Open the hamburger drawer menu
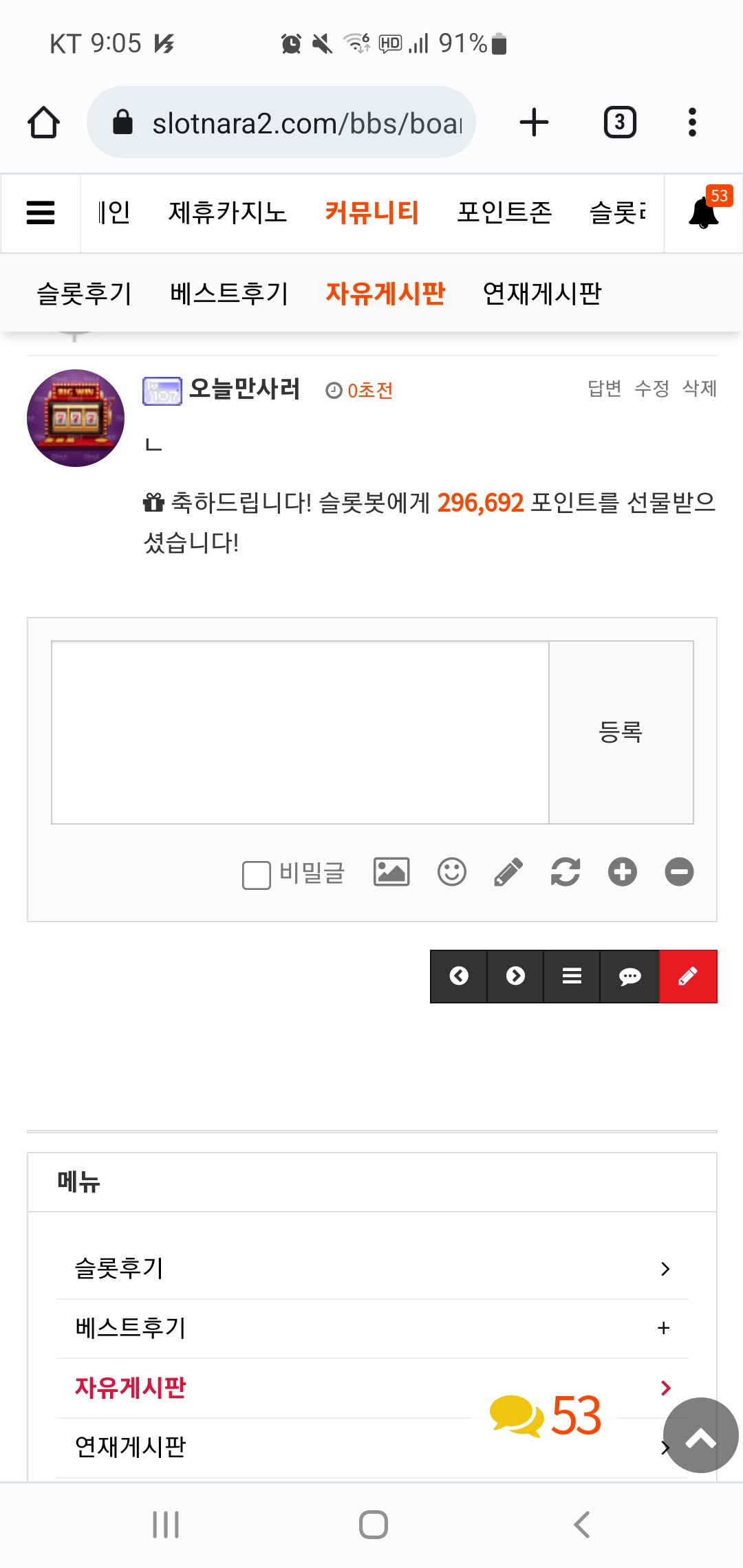Image resolution: width=743 pixels, height=1568 pixels. pos(41,213)
